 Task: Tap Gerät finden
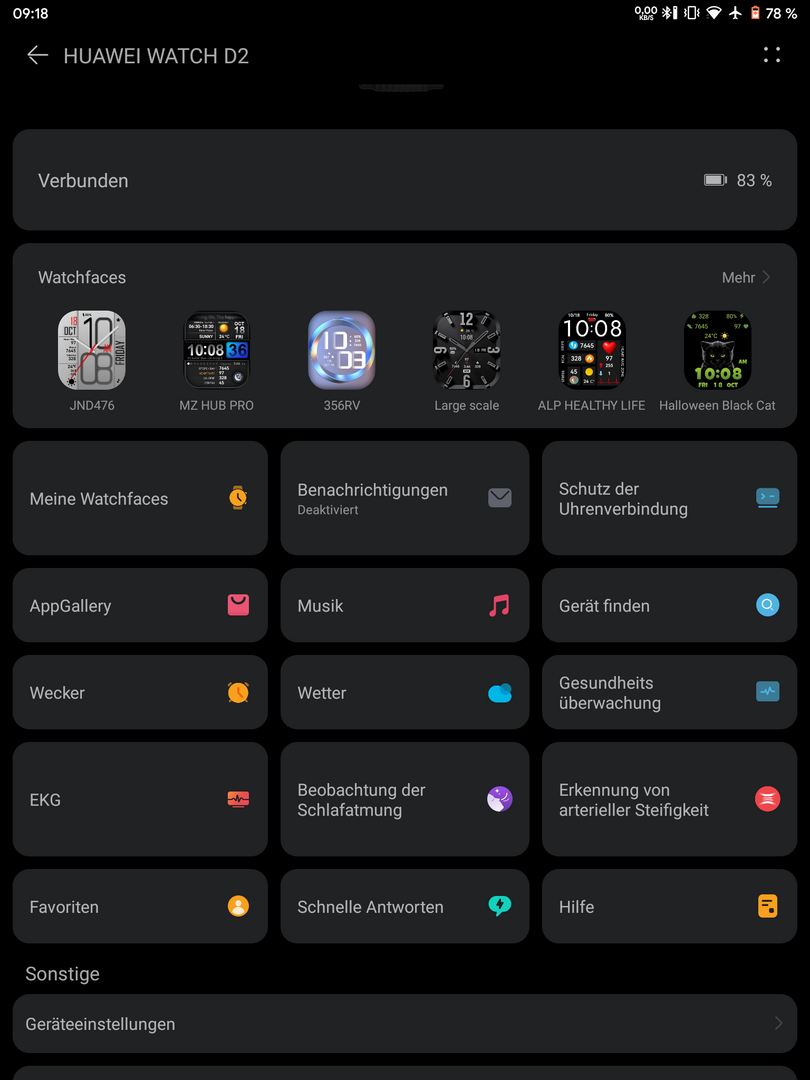pyautogui.click(x=669, y=606)
